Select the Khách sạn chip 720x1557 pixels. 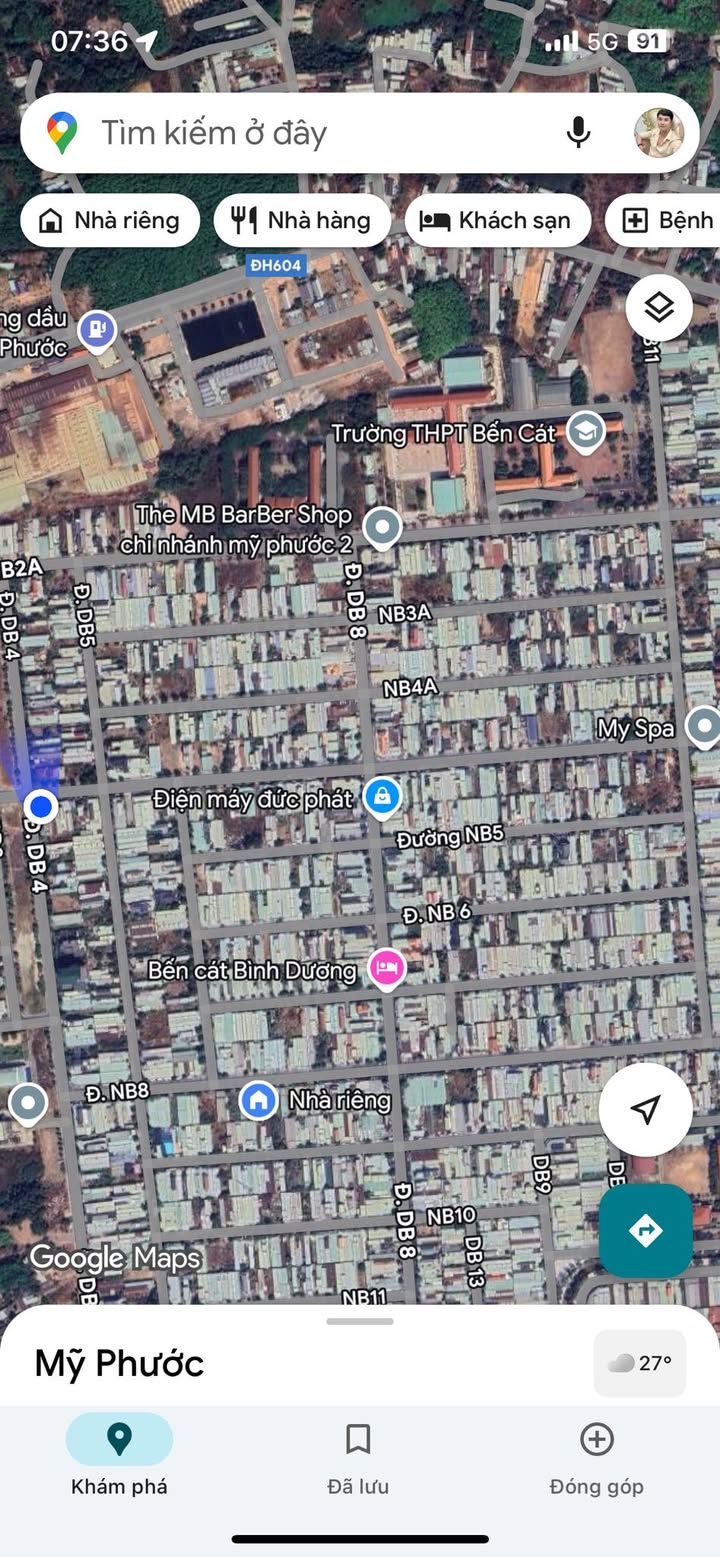[498, 221]
